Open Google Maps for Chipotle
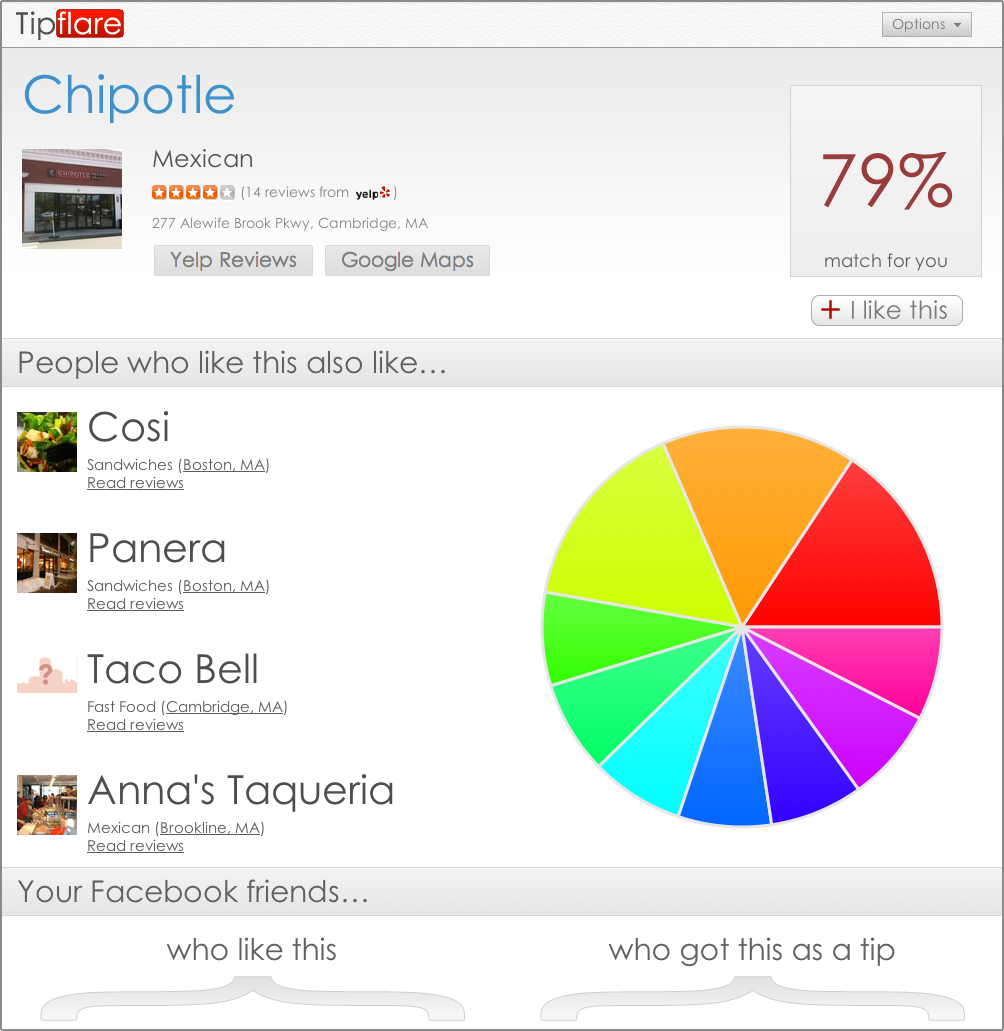This screenshot has width=1004, height=1031. click(407, 260)
